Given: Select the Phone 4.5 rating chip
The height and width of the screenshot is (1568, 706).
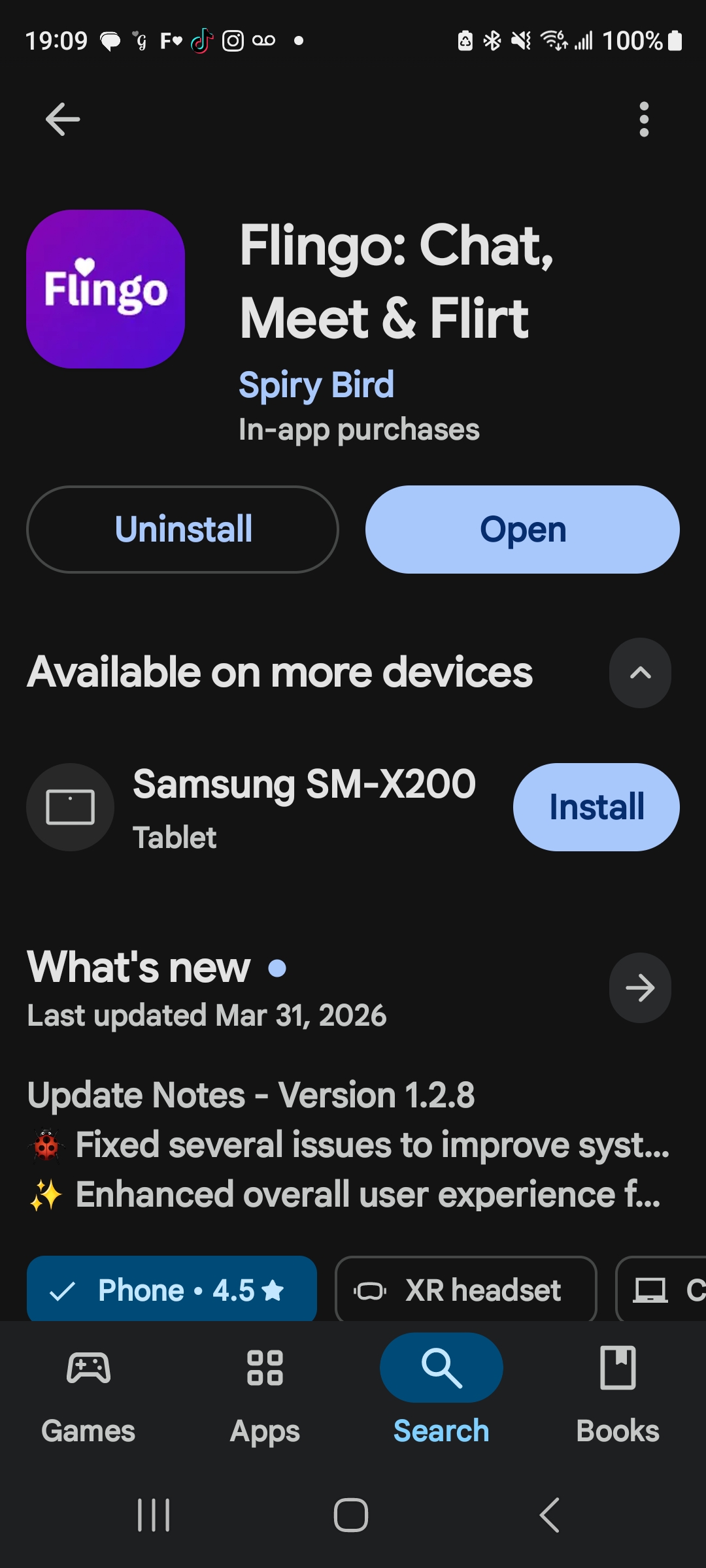Looking at the screenshot, I should coord(172,1290).
